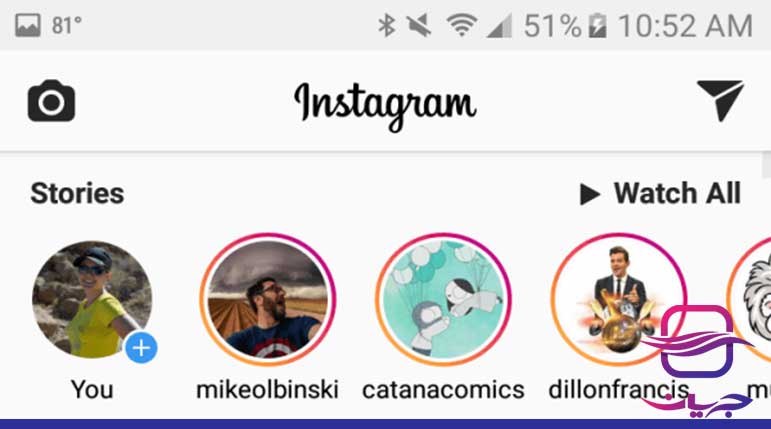
Task: Watch dillonfrancis story
Action: [x=618, y=300]
